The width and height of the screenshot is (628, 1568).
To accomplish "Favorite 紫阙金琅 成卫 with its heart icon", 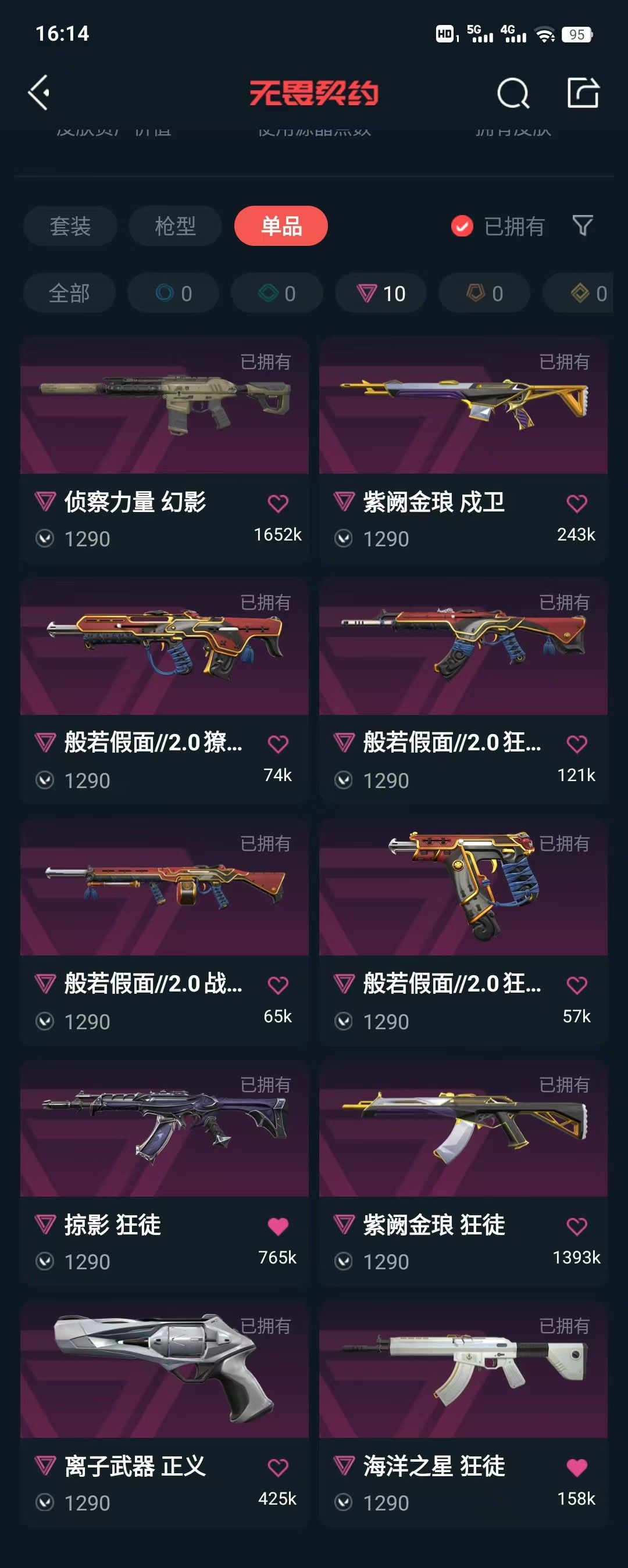I will pyautogui.click(x=575, y=502).
